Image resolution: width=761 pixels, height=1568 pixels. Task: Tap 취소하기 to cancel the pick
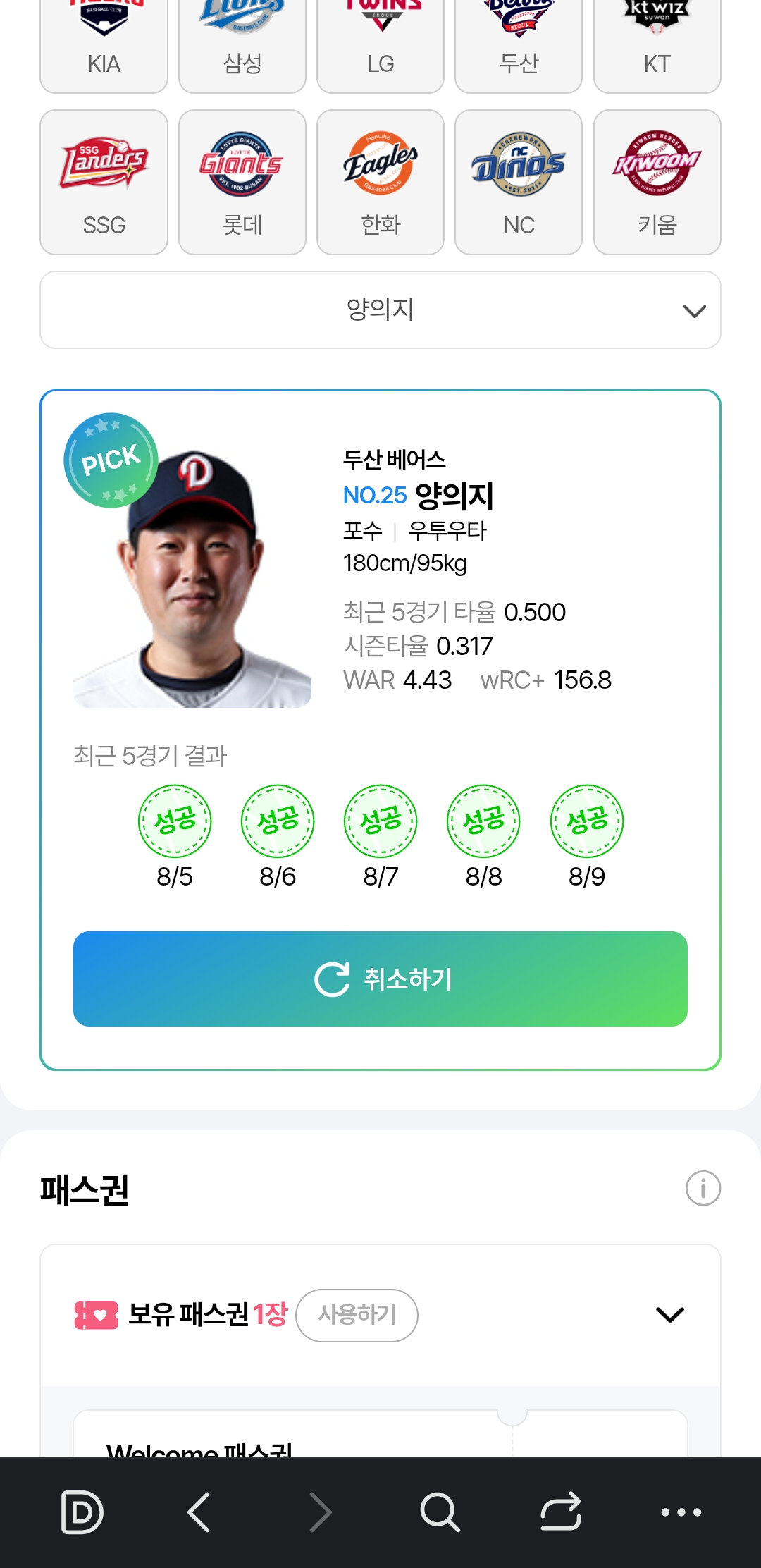(x=380, y=979)
